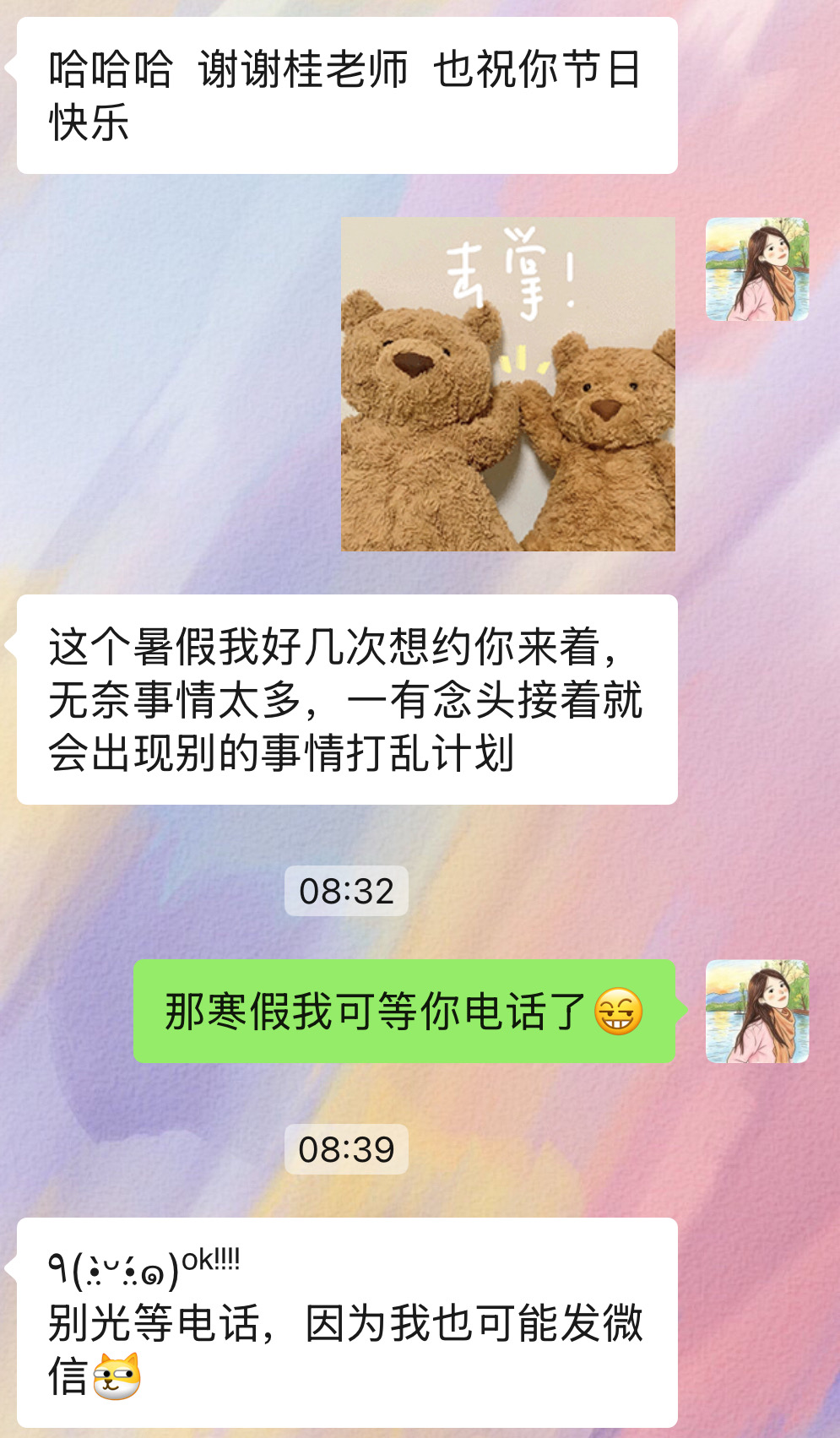Open avatar next to green 那寒假 message
The width and height of the screenshot is (840, 1438).
[757, 1011]
